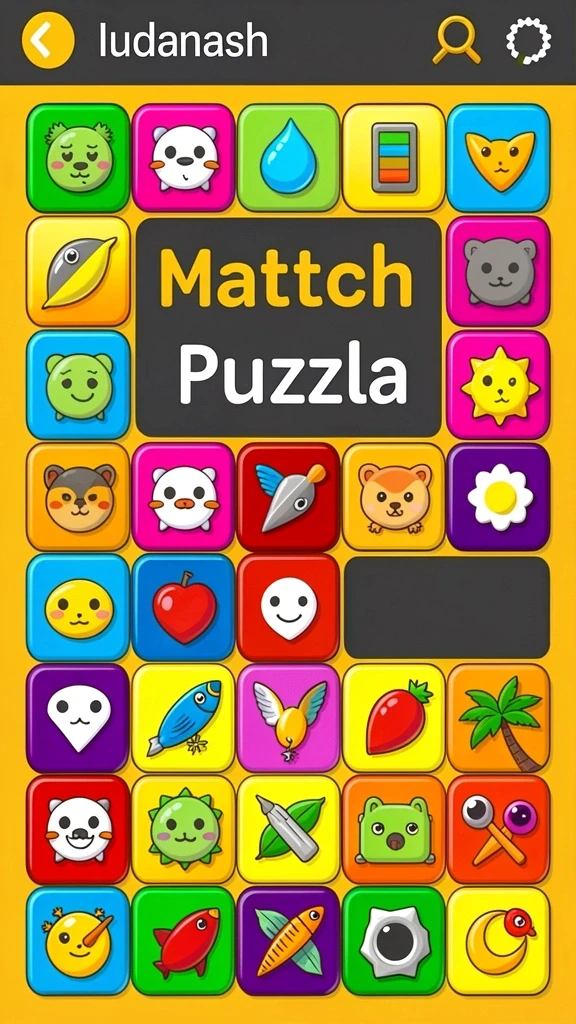This screenshot has height=1024, width=576.
Task: Open the search magnifier icon
Action: (x=456, y=40)
